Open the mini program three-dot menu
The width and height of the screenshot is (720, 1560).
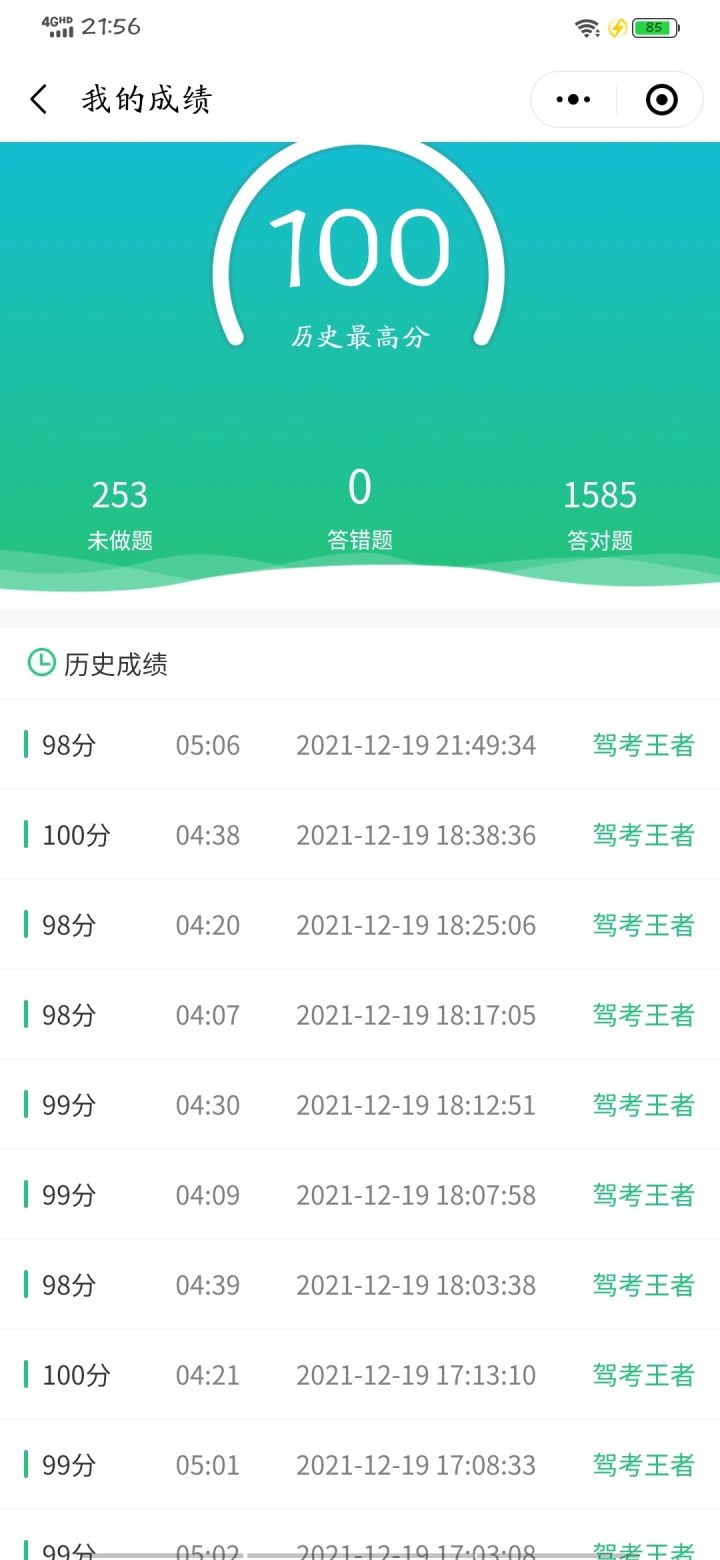coord(573,99)
